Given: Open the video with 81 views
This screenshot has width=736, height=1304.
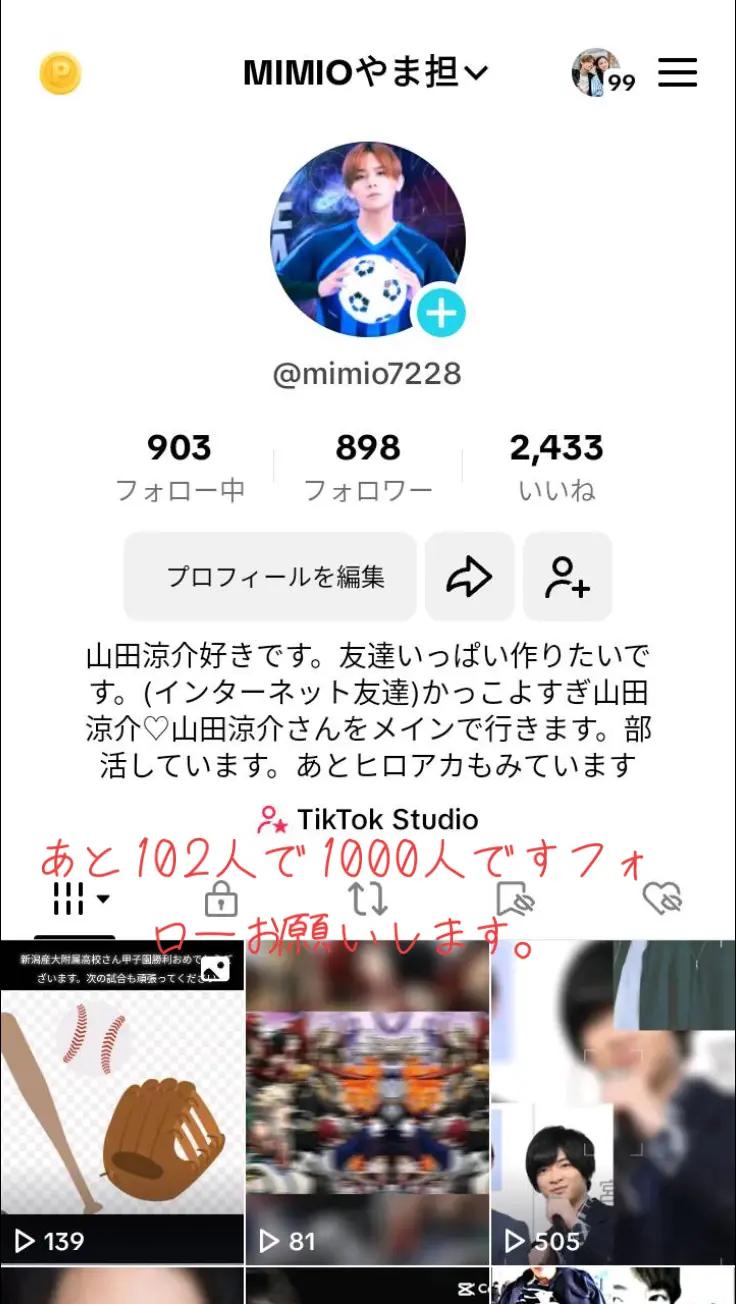Looking at the screenshot, I should [368, 1102].
